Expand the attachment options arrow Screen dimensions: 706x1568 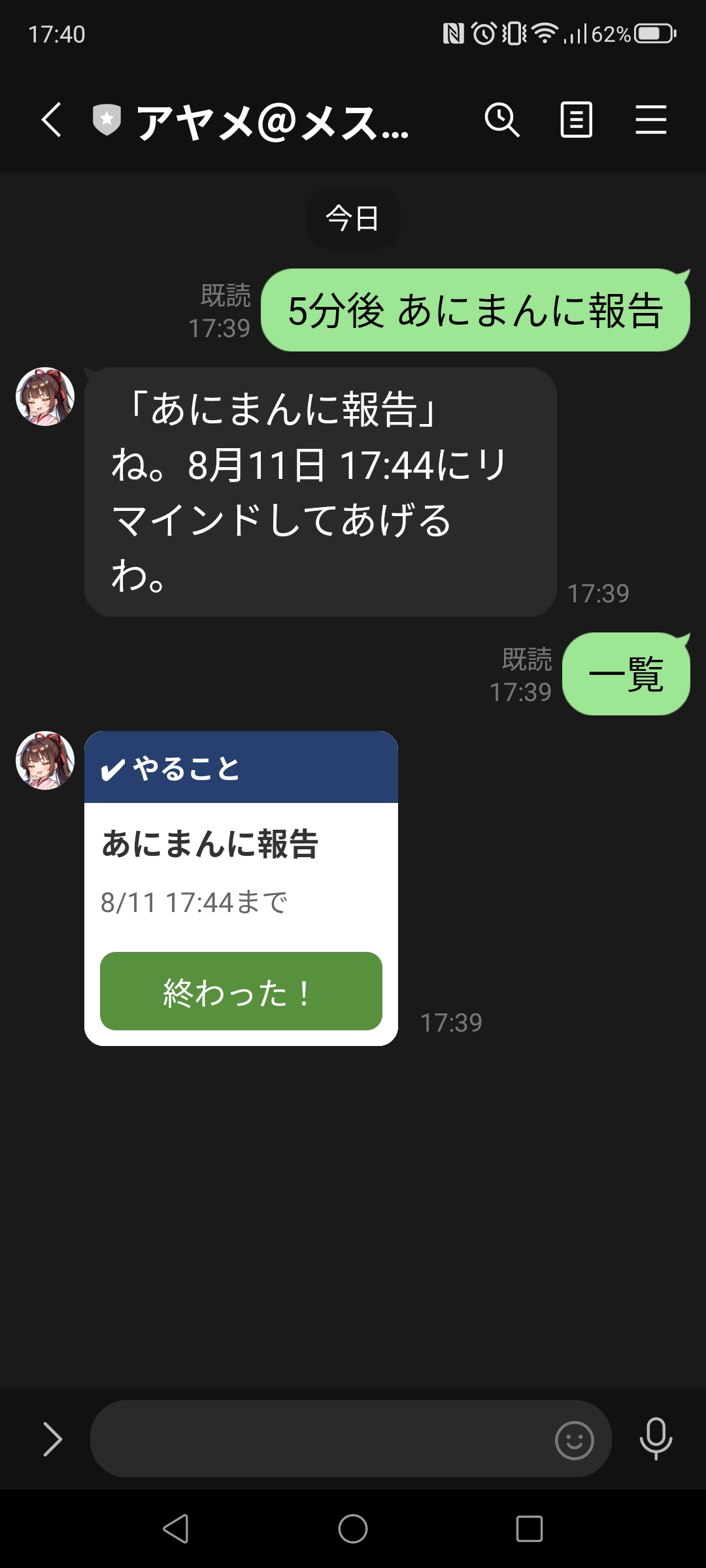point(52,1439)
